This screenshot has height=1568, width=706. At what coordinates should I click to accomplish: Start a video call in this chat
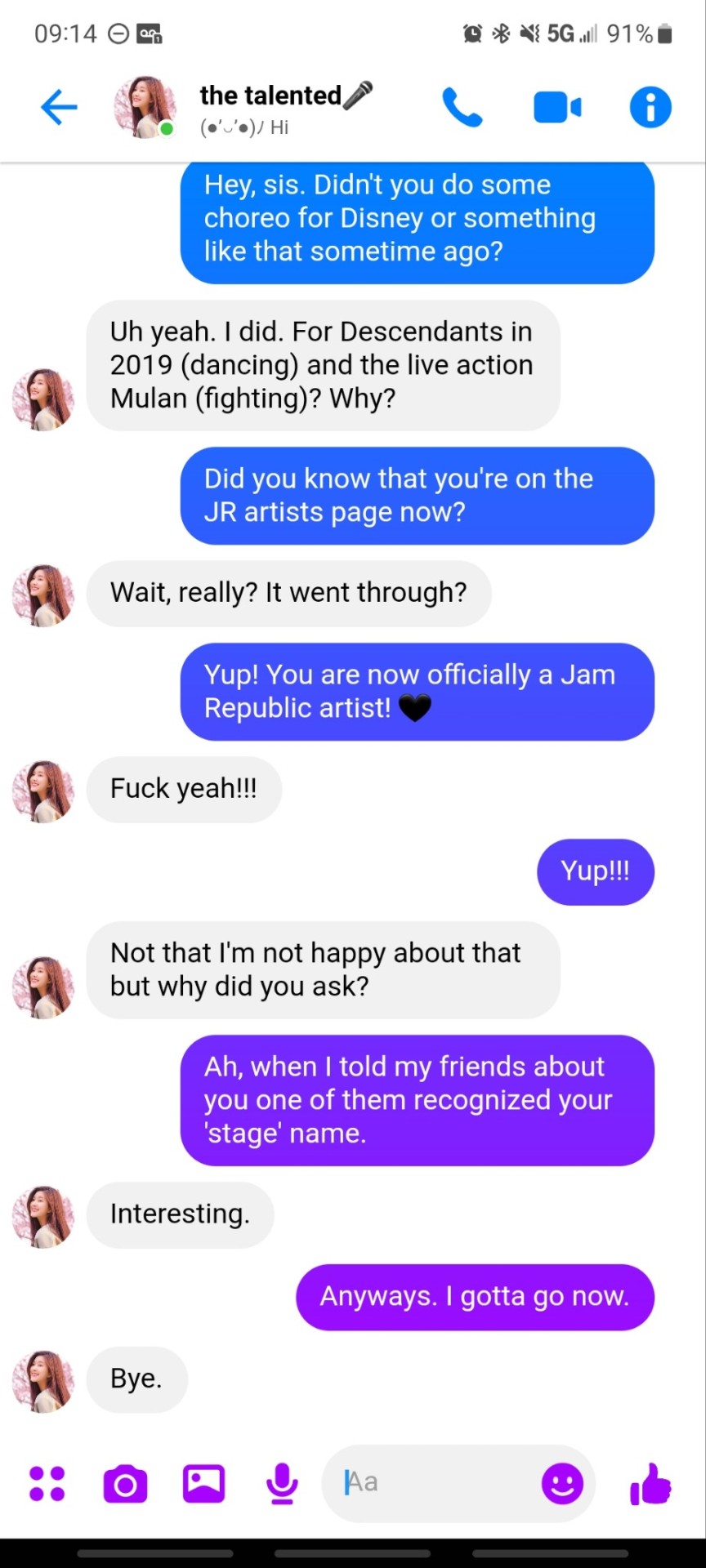[x=557, y=107]
